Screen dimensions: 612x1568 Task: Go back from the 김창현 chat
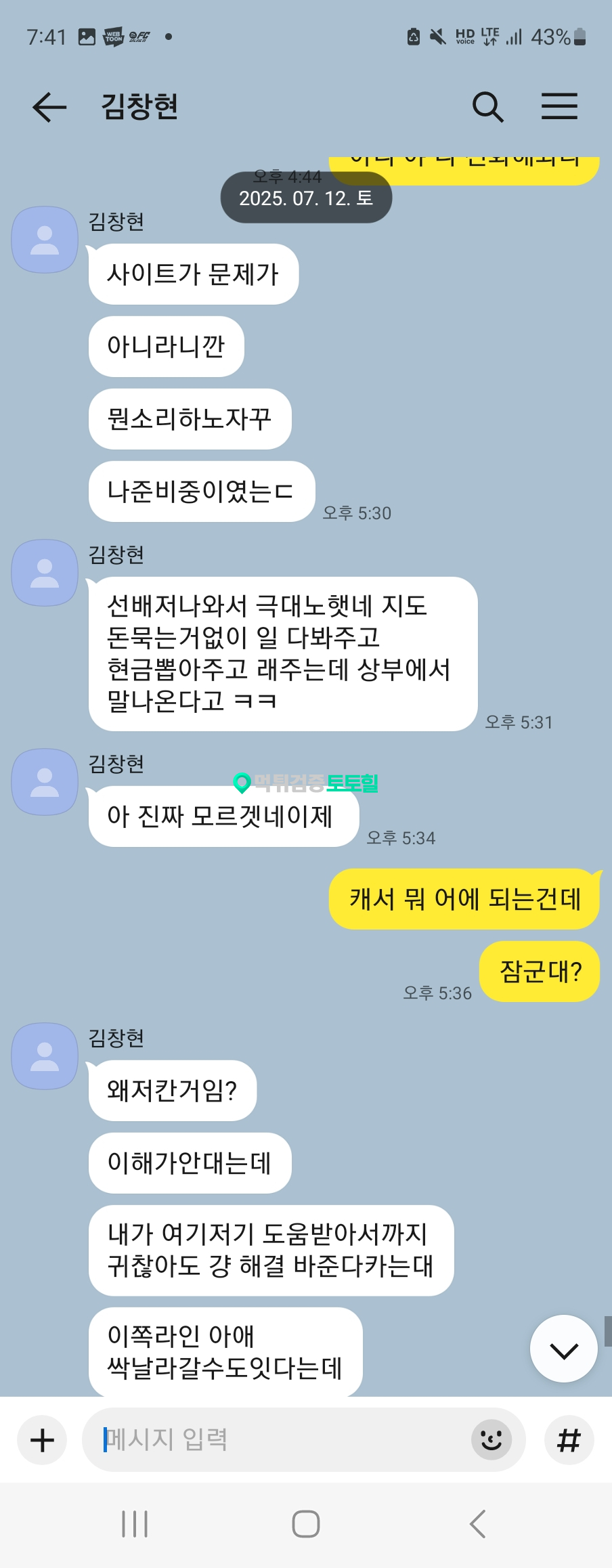tap(49, 107)
